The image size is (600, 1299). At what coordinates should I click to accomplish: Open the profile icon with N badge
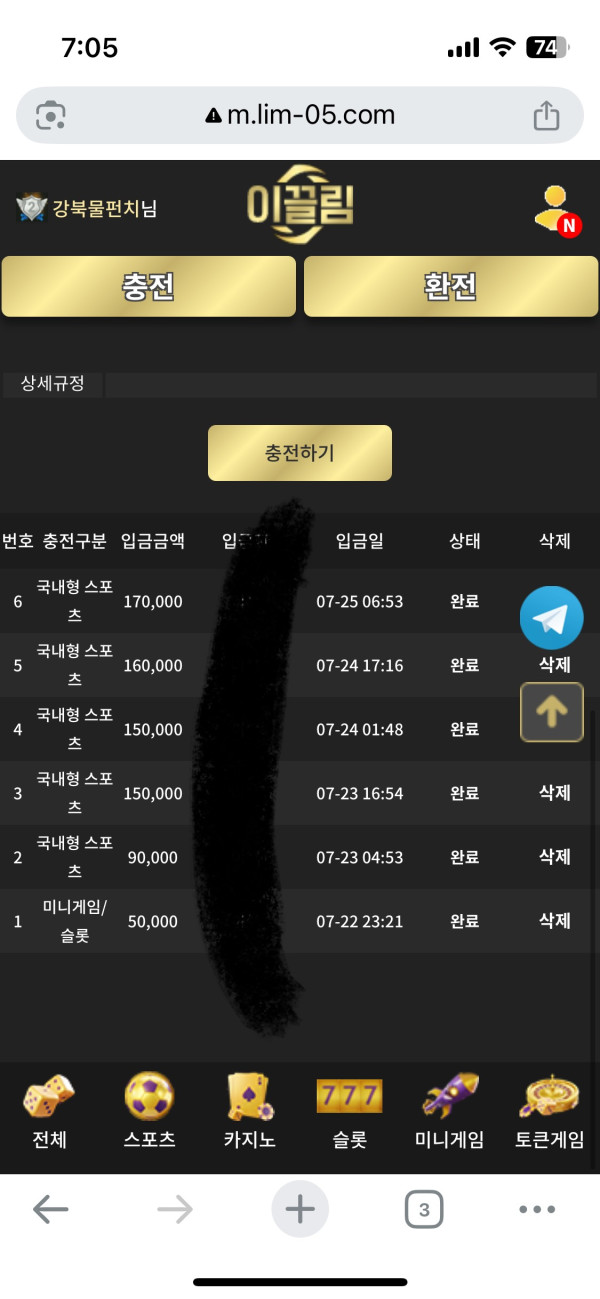click(555, 210)
